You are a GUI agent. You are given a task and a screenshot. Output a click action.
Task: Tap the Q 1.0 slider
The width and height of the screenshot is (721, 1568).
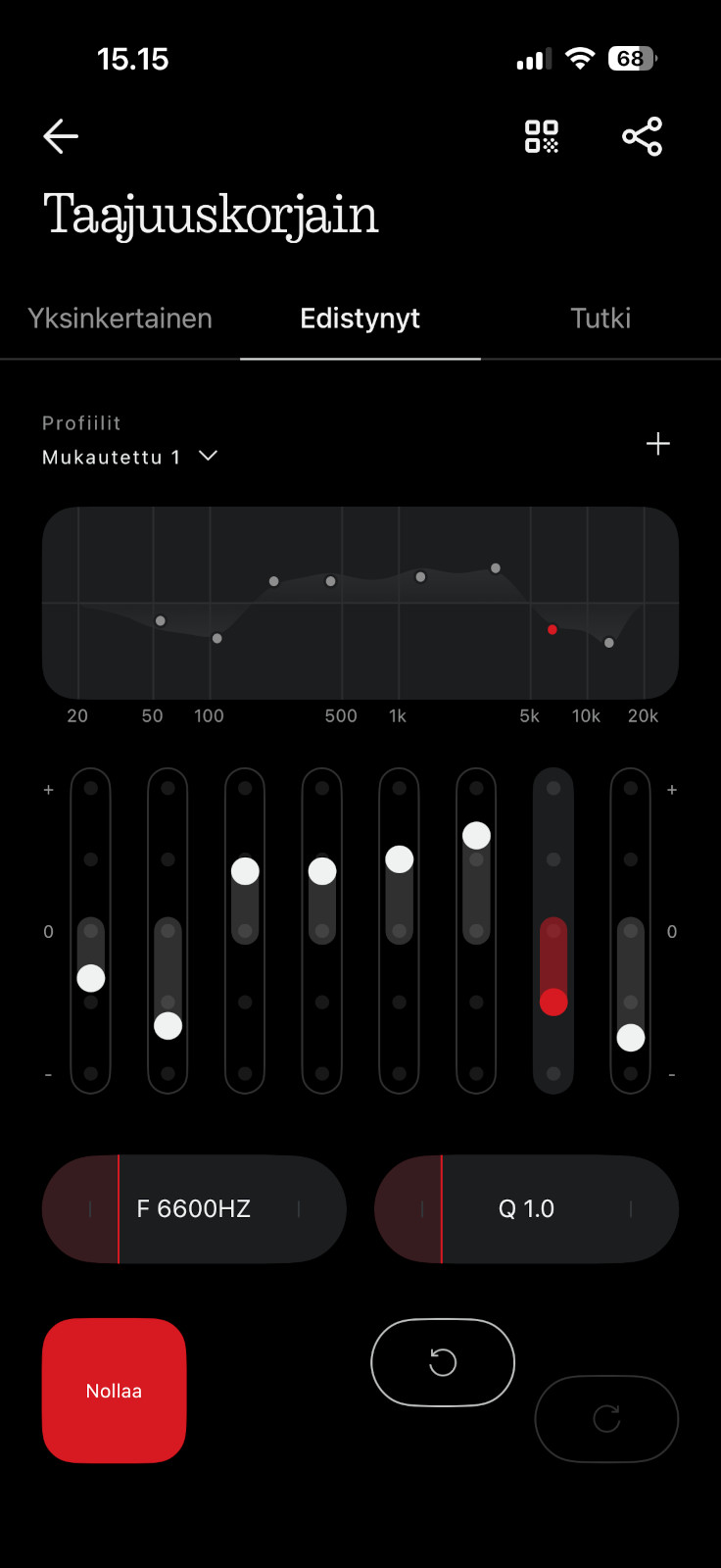coord(526,1209)
